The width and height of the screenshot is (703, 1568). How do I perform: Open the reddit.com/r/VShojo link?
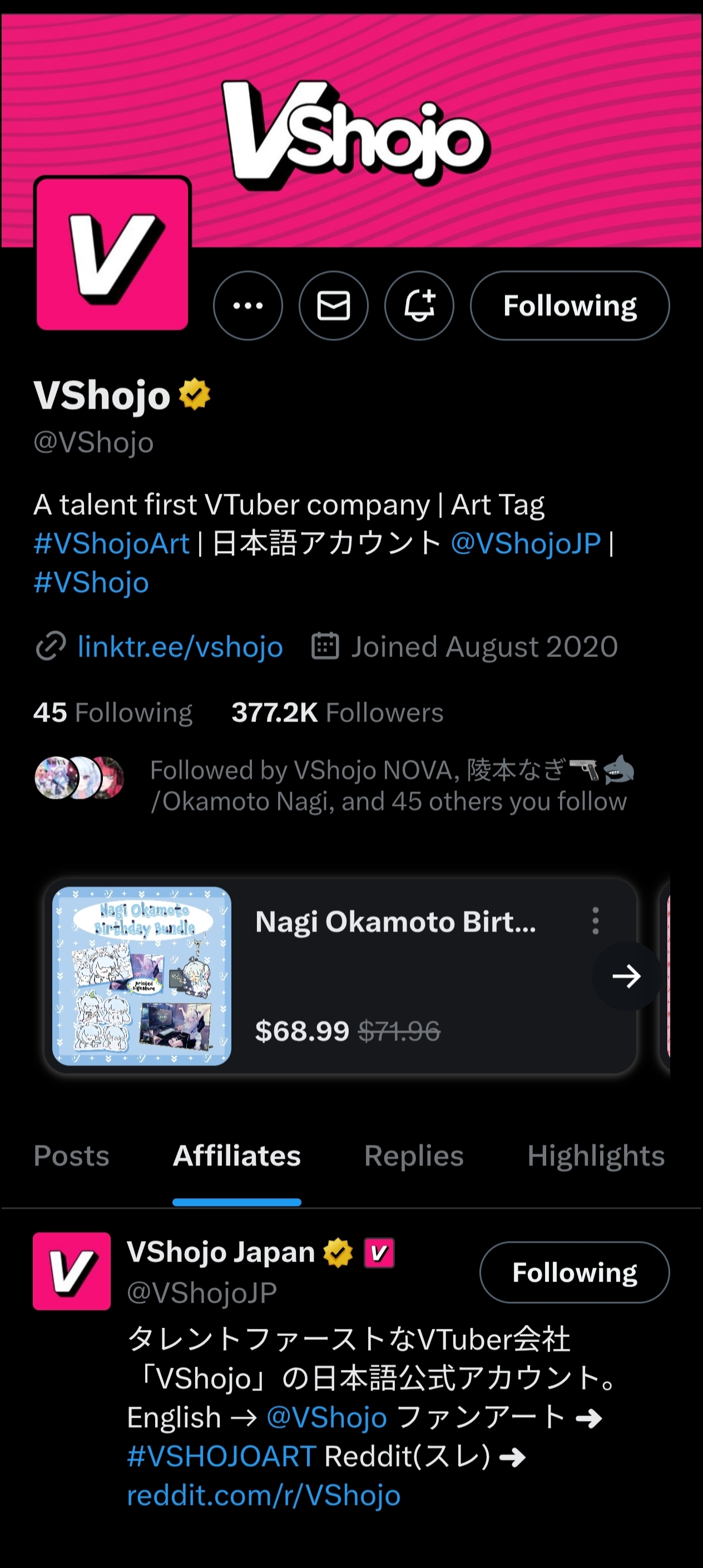264,1496
